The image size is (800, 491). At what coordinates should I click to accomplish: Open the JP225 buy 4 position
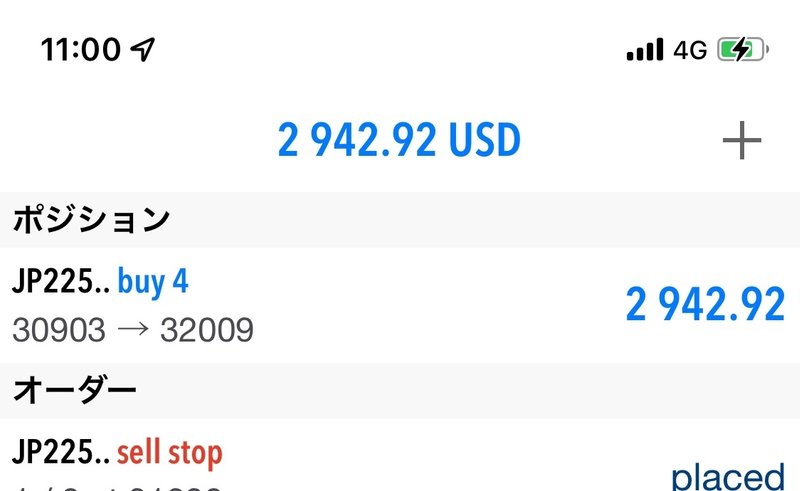pyautogui.click(x=400, y=305)
